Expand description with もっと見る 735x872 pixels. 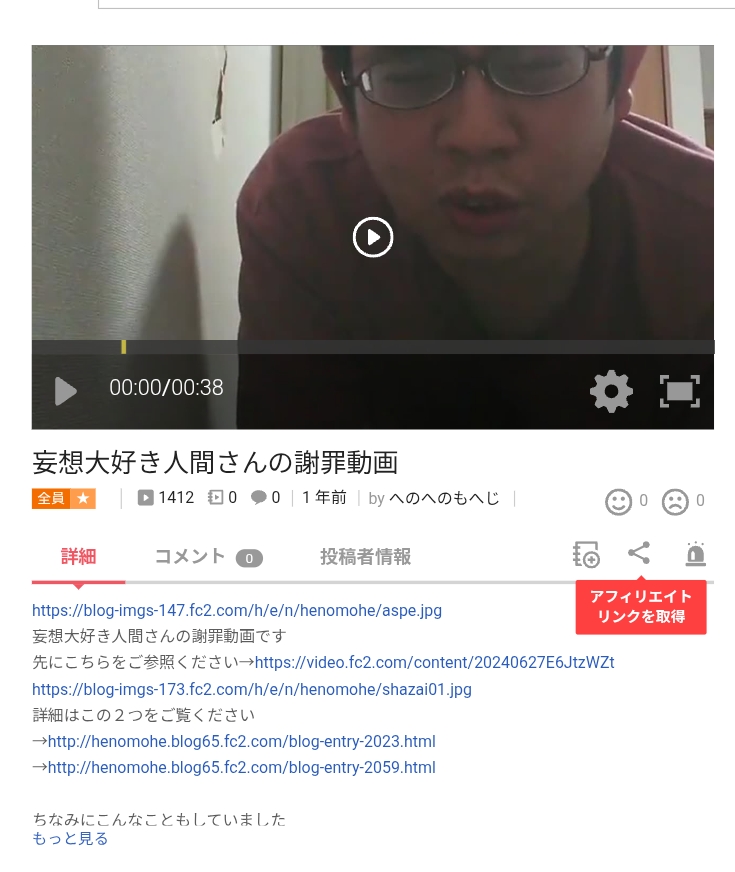pyautogui.click(x=70, y=838)
